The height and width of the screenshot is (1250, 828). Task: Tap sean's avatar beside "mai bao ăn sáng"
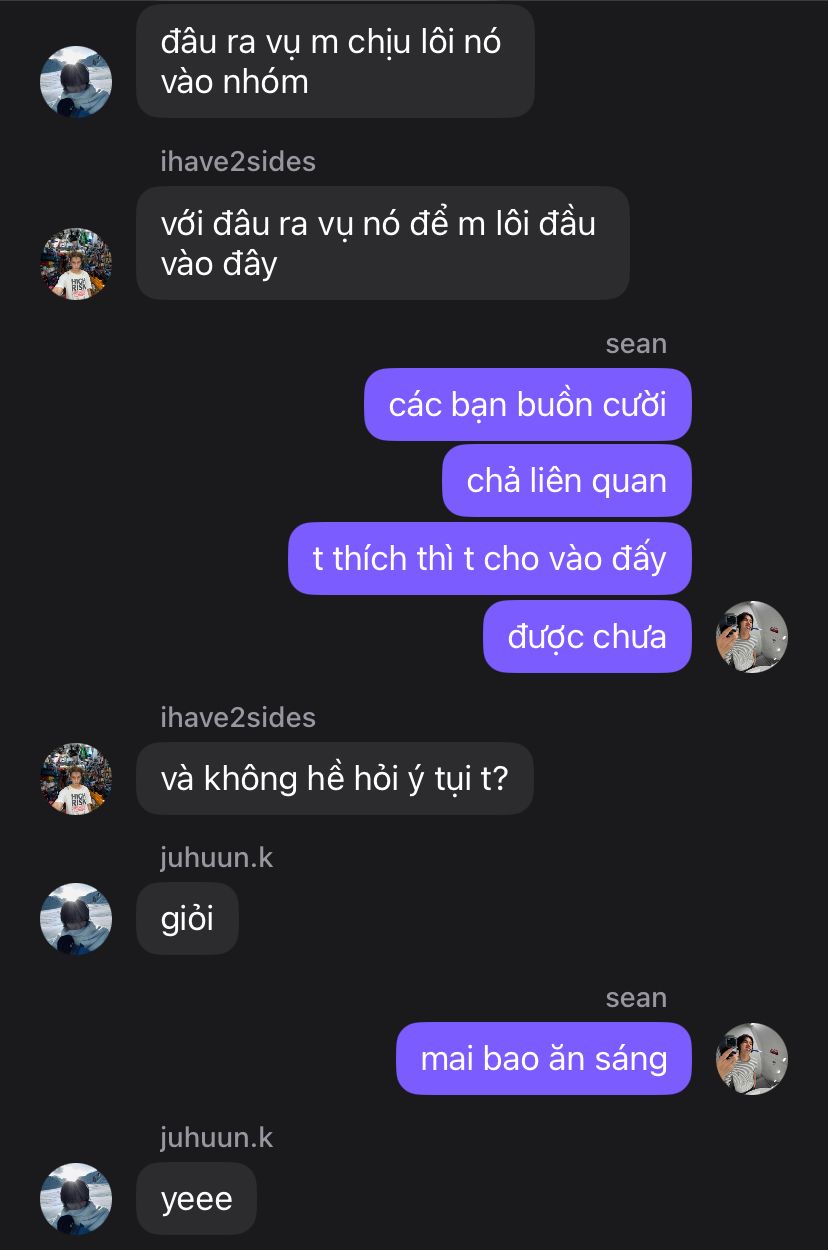[752, 1059]
